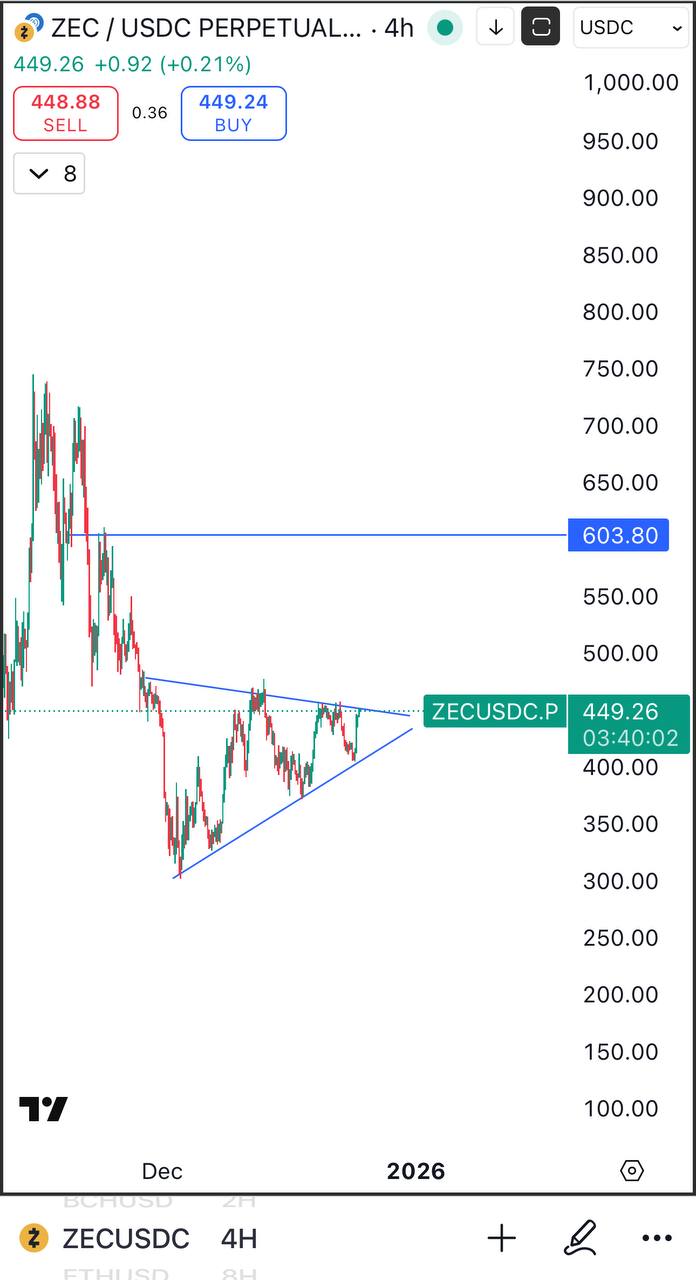696x1280 pixels.
Task: Tap the SELL button at 448.88
Action: pyautogui.click(x=66, y=113)
